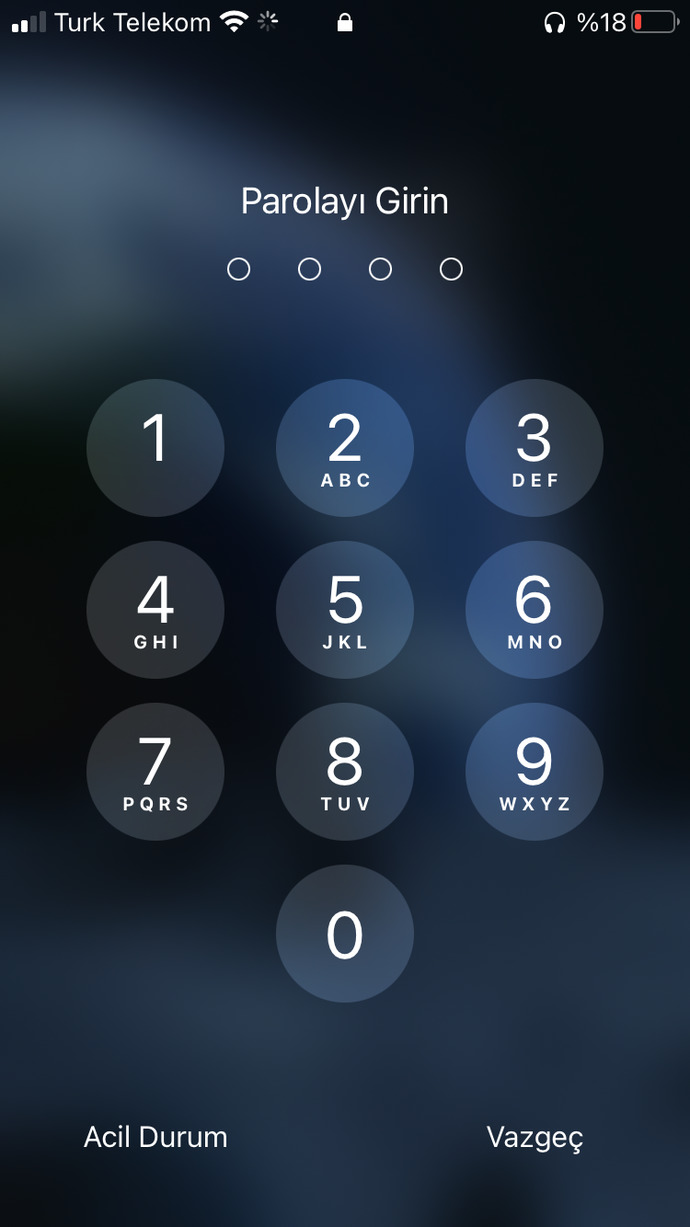Tap the digit 1 key
The height and width of the screenshot is (1227, 690).
[155, 448]
